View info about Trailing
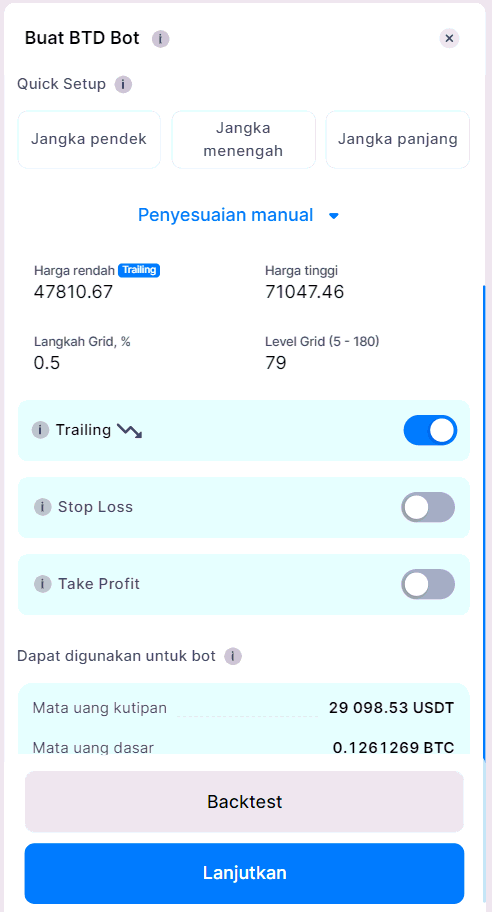 pyautogui.click(x=40, y=430)
